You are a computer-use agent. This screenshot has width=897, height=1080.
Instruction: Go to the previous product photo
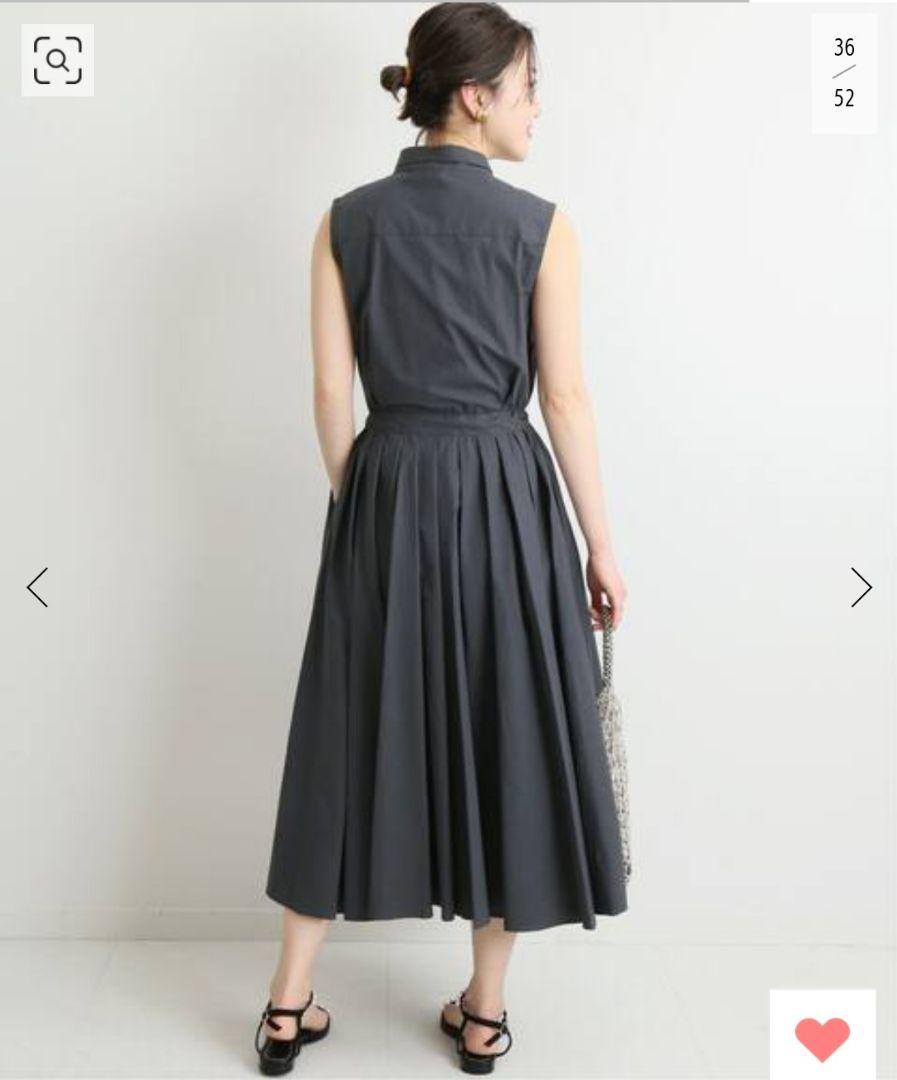pyautogui.click(x=37, y=587)
